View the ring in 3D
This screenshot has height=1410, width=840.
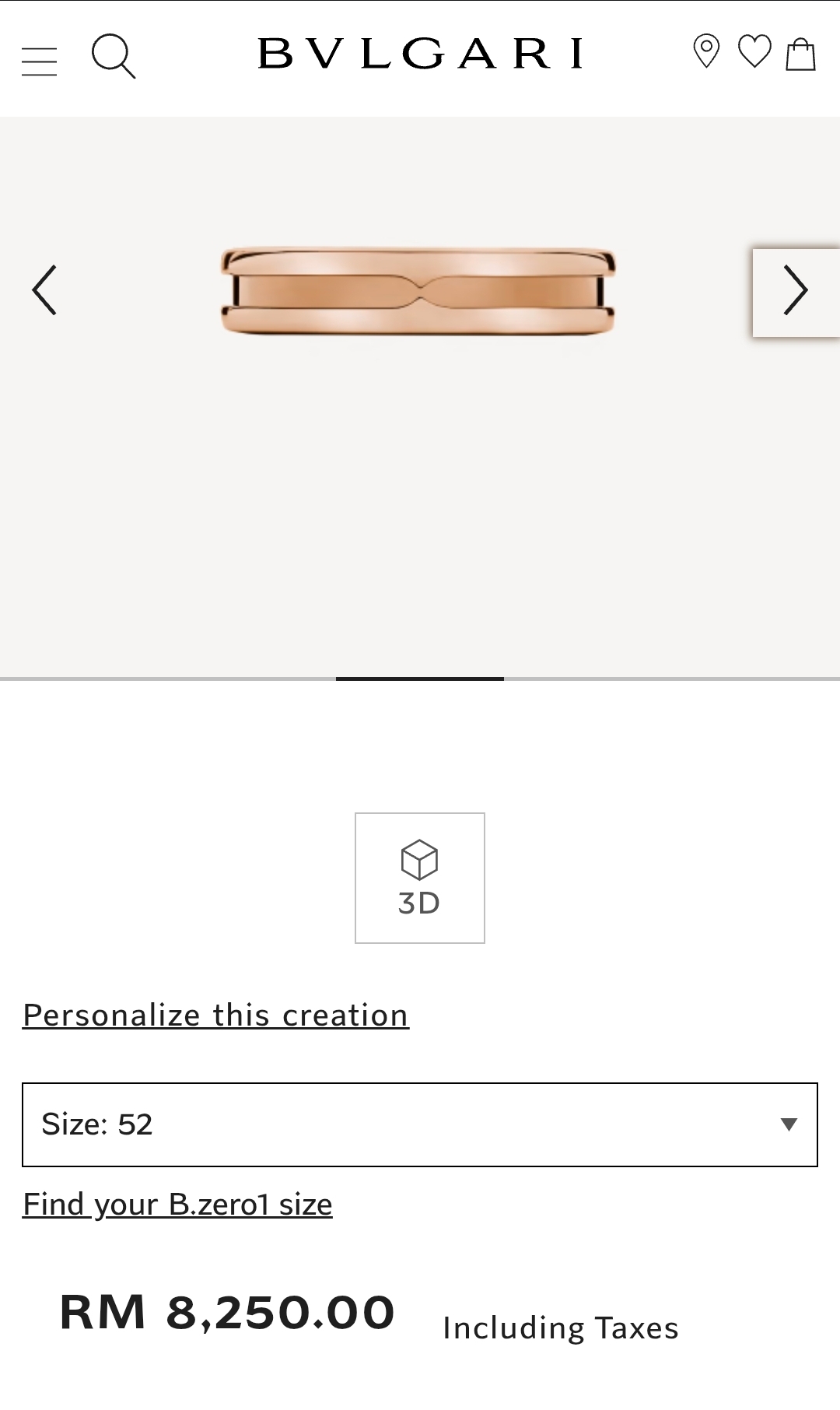click(x=420, y=878)
